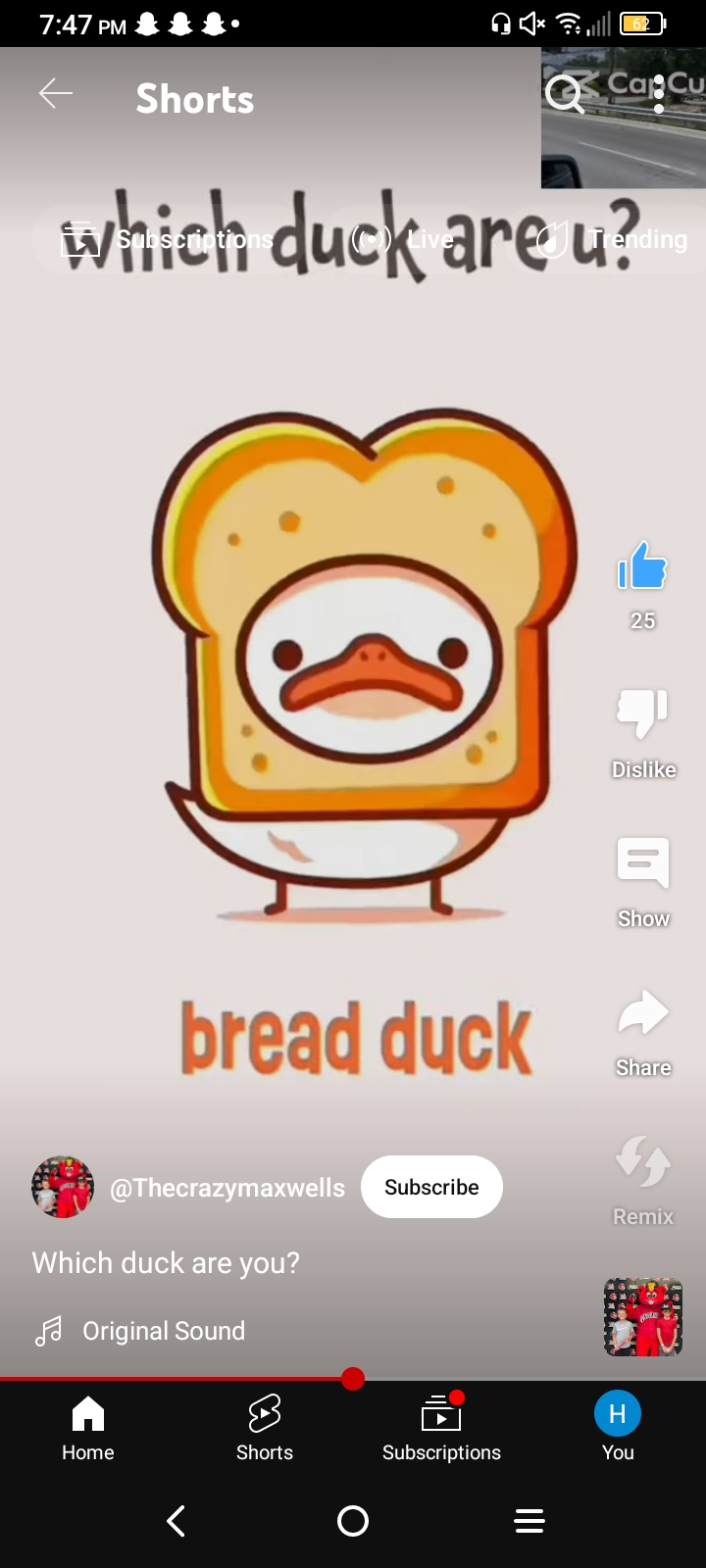
Task: Switch to the Home tab
Action: 88,1428
